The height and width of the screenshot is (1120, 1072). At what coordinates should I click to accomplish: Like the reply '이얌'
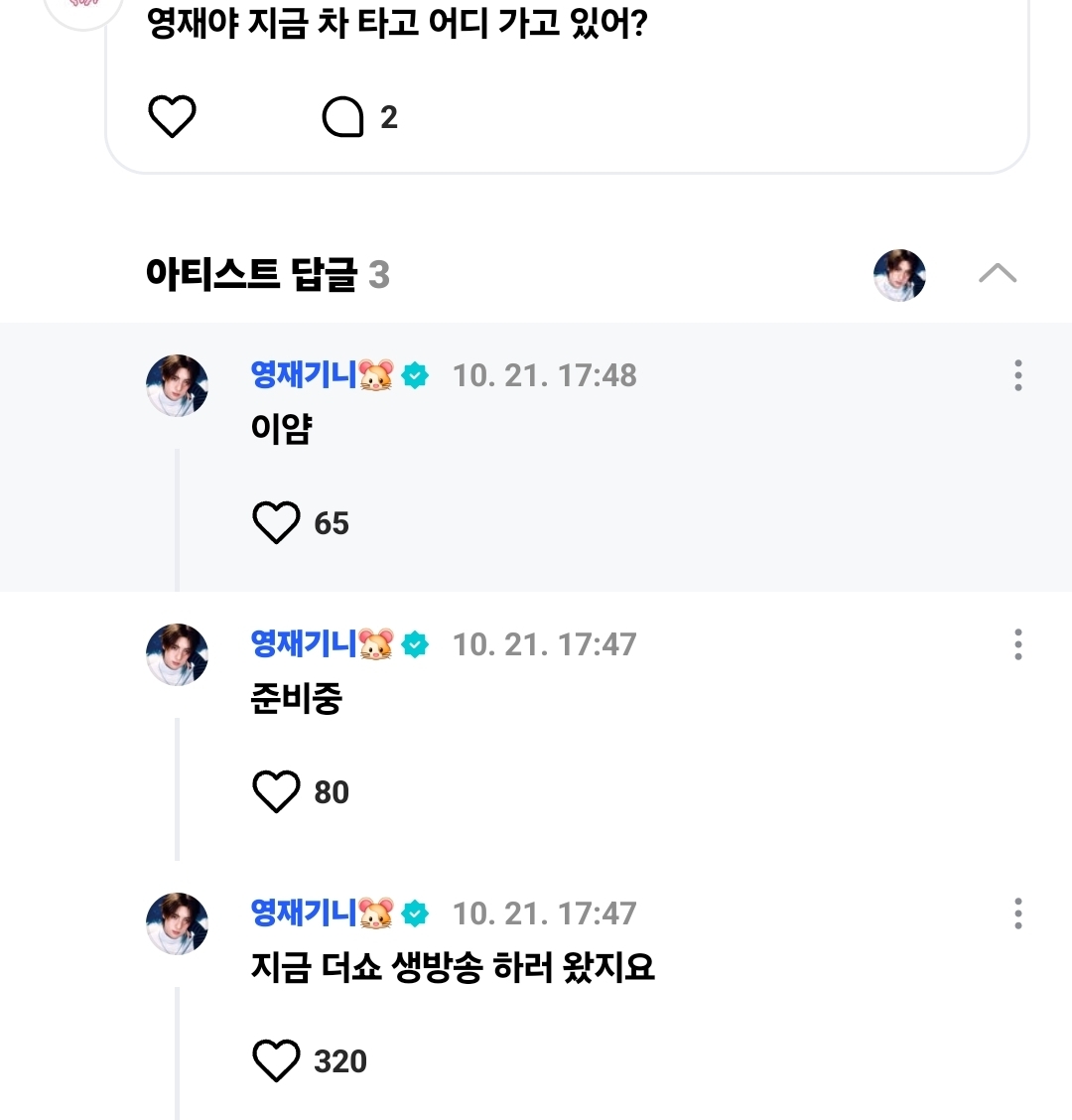point(276,522)
